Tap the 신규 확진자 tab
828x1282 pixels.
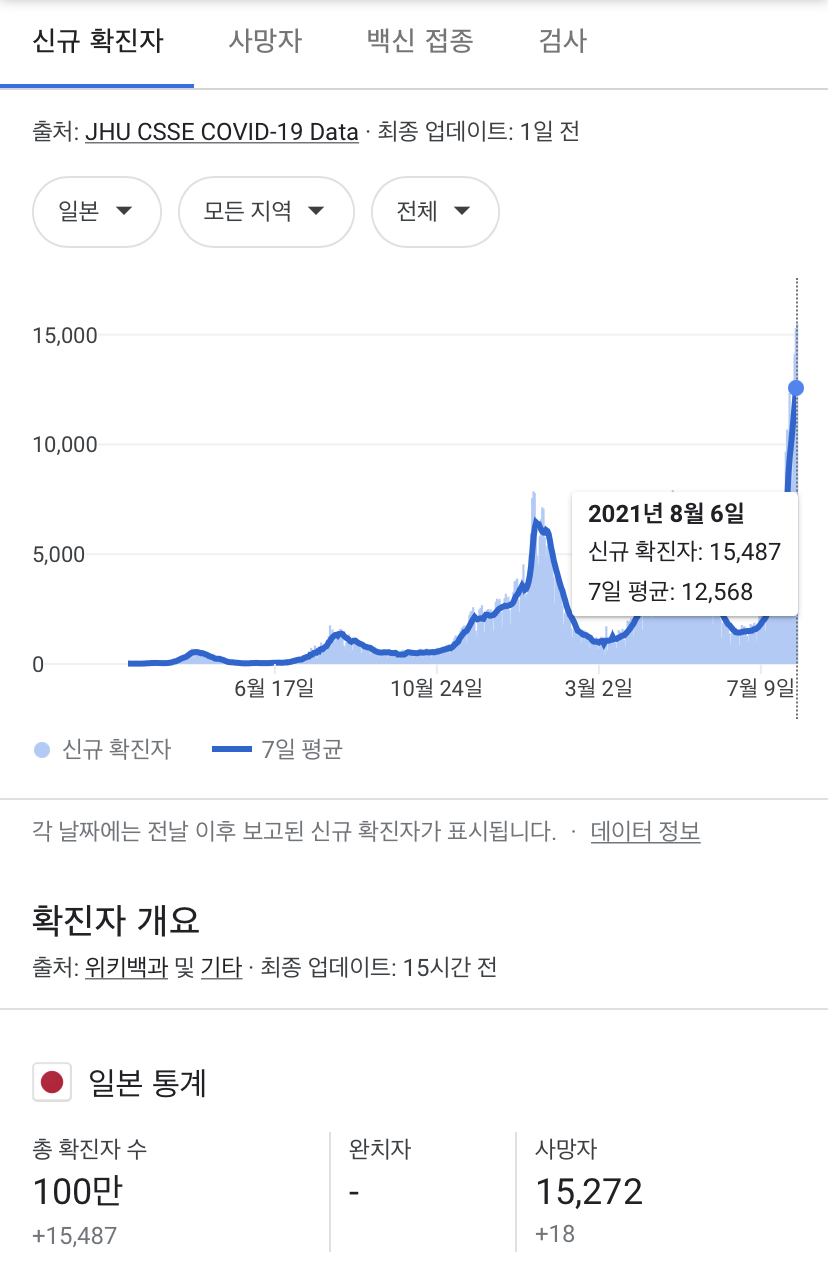click(97, 42)
